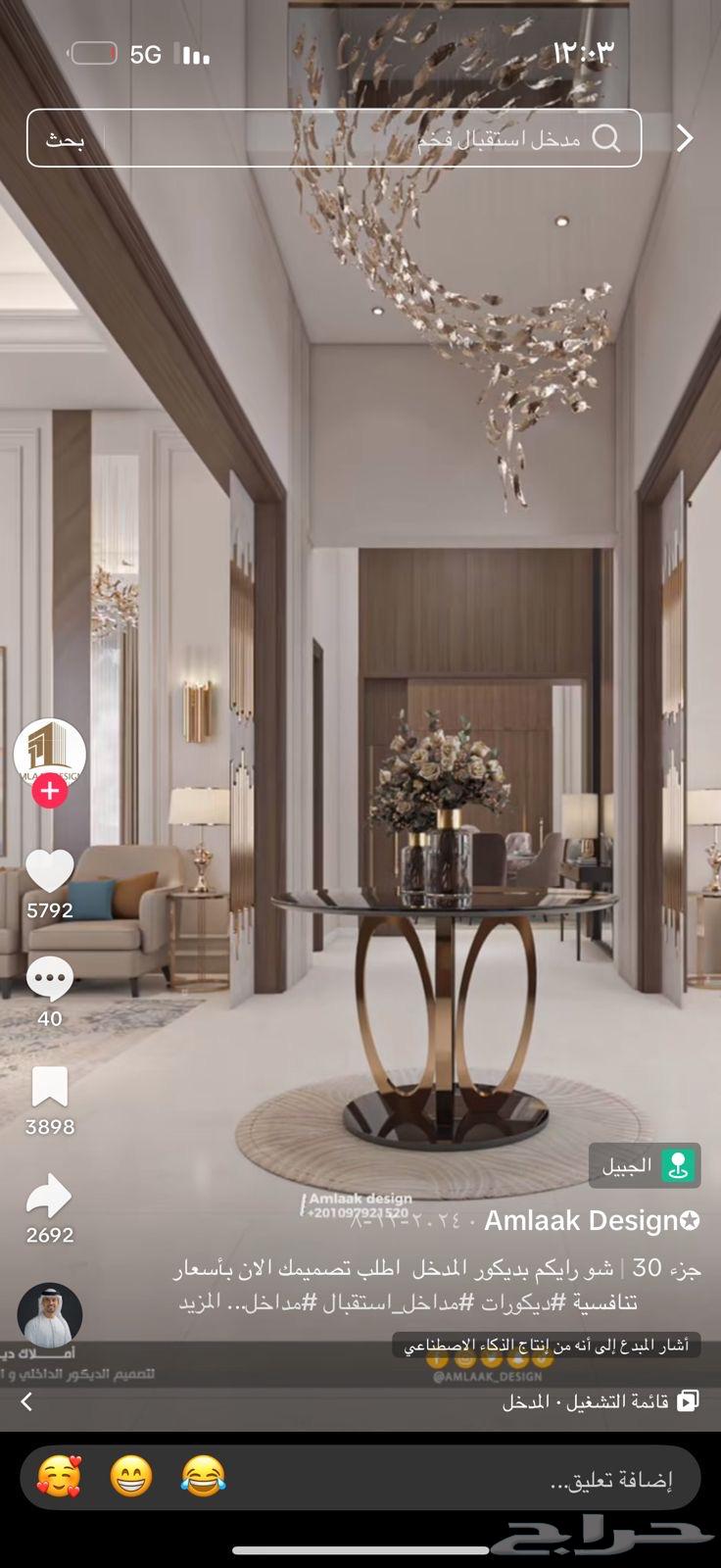Open the sound disc with man's photo
The width and height of the screenshot is (721, 1568).
point(49,1314)
